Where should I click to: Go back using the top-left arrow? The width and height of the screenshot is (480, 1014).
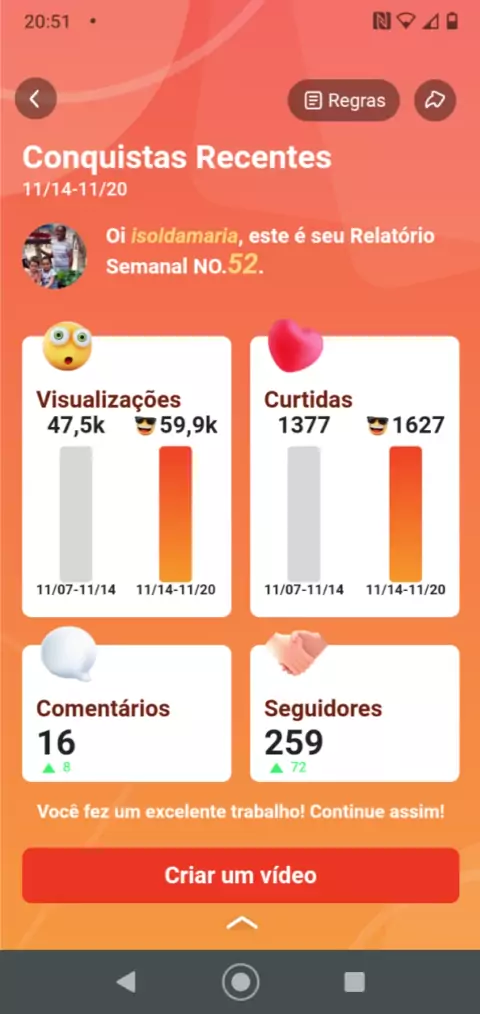click(36, 98)
